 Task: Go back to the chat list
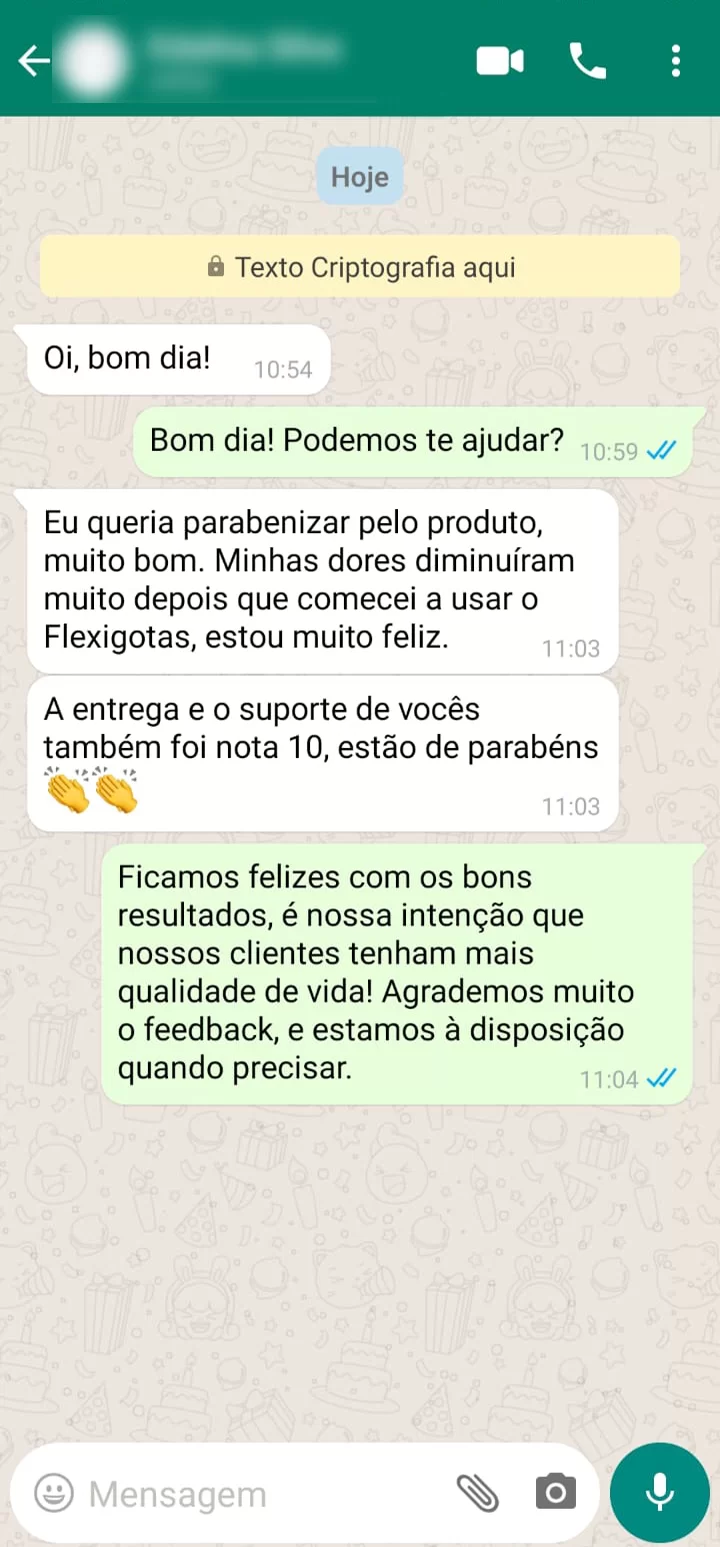pyautogui.click(x=33, y=60)
